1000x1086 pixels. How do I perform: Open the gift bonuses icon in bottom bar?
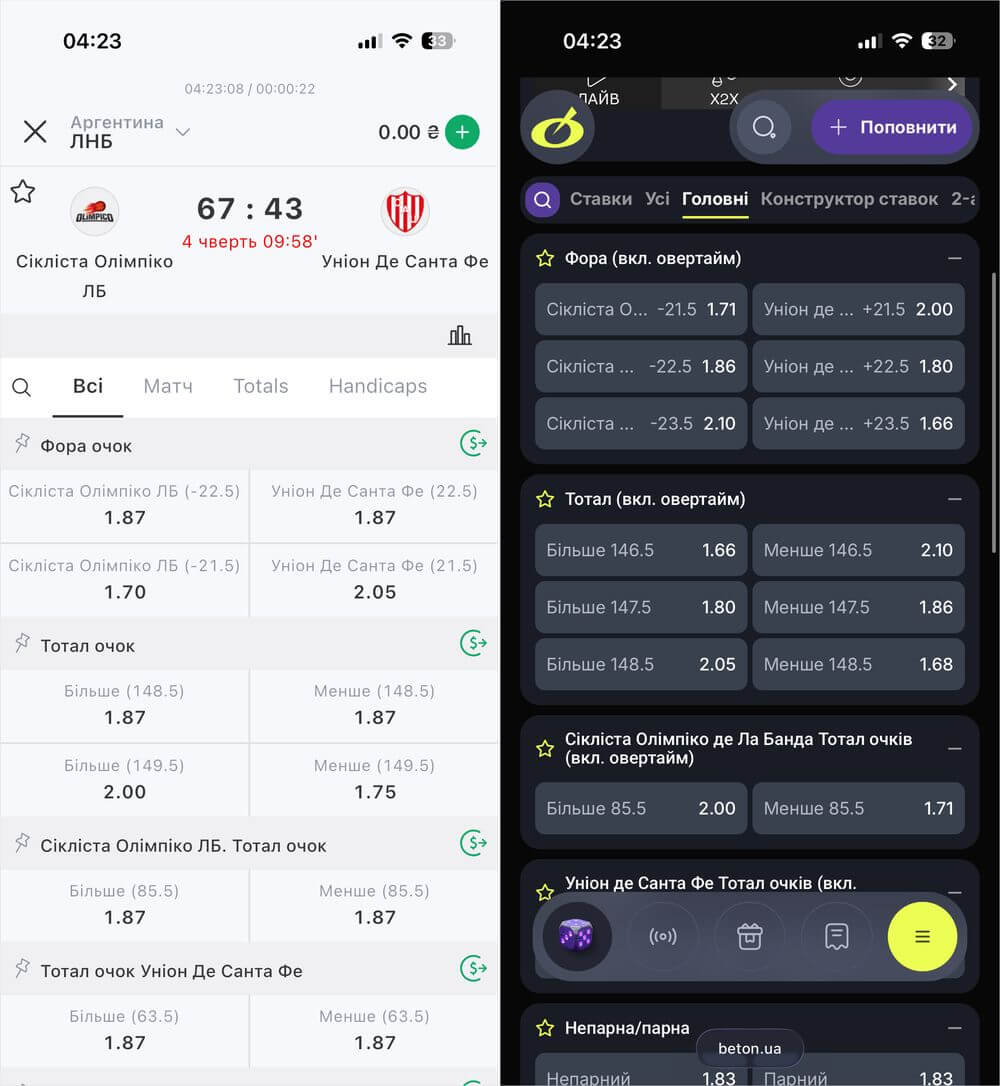click(749, 937)
